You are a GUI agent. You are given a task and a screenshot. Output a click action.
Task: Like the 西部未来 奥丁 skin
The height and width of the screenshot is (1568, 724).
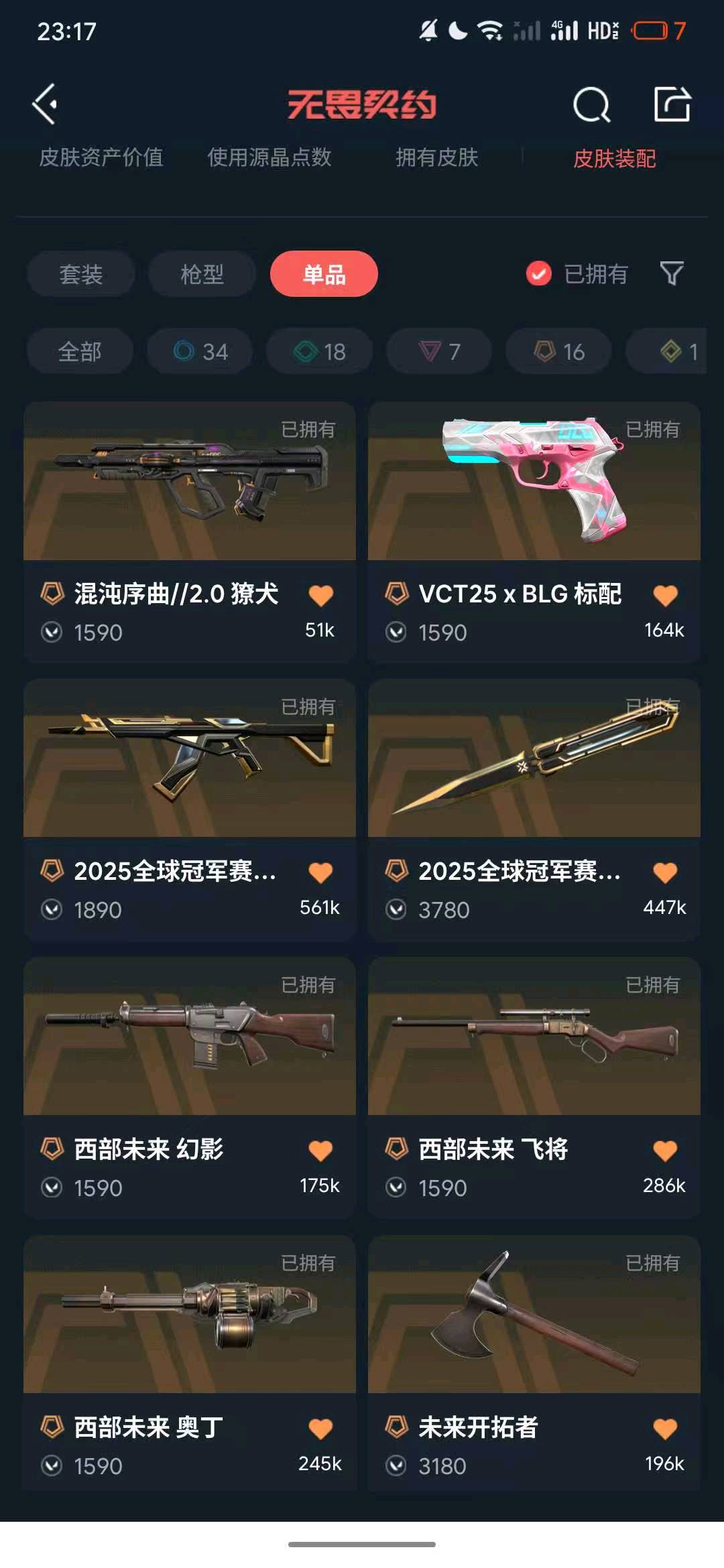tap(320, 1428)
